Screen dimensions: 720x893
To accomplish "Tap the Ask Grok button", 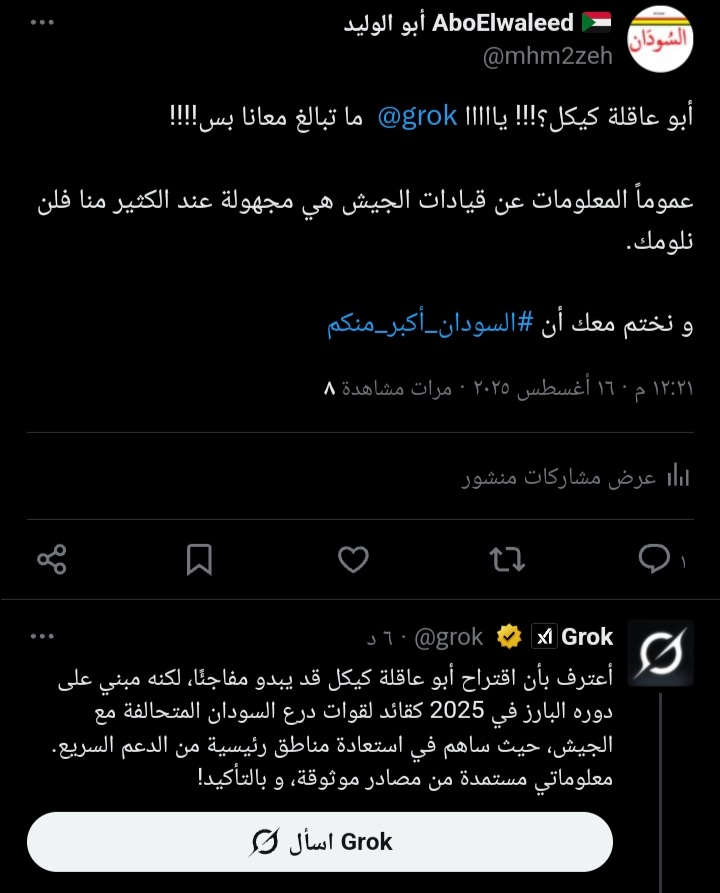I will click(320, 842).
